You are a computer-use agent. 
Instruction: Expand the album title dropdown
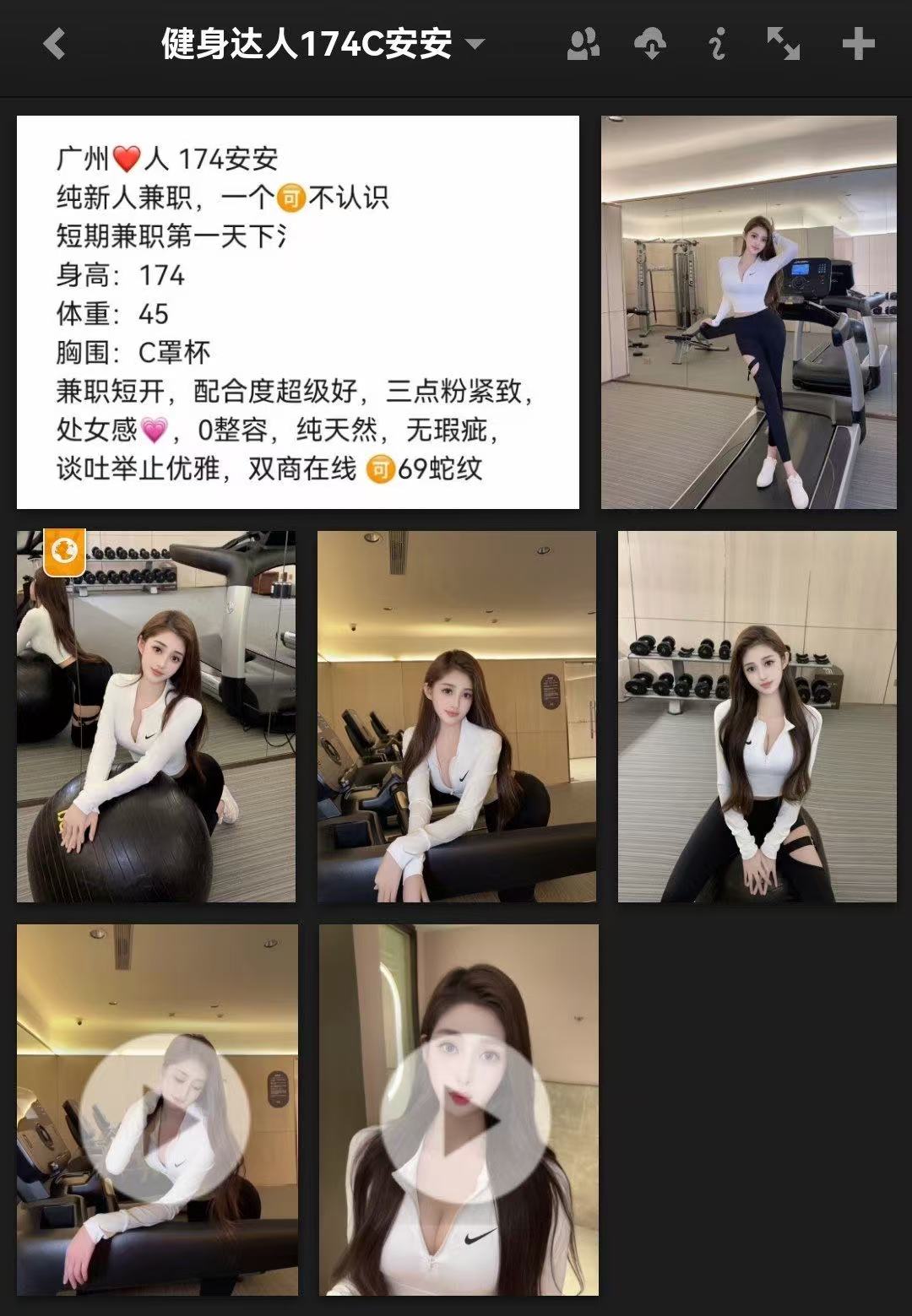click(x=475, y=44)
